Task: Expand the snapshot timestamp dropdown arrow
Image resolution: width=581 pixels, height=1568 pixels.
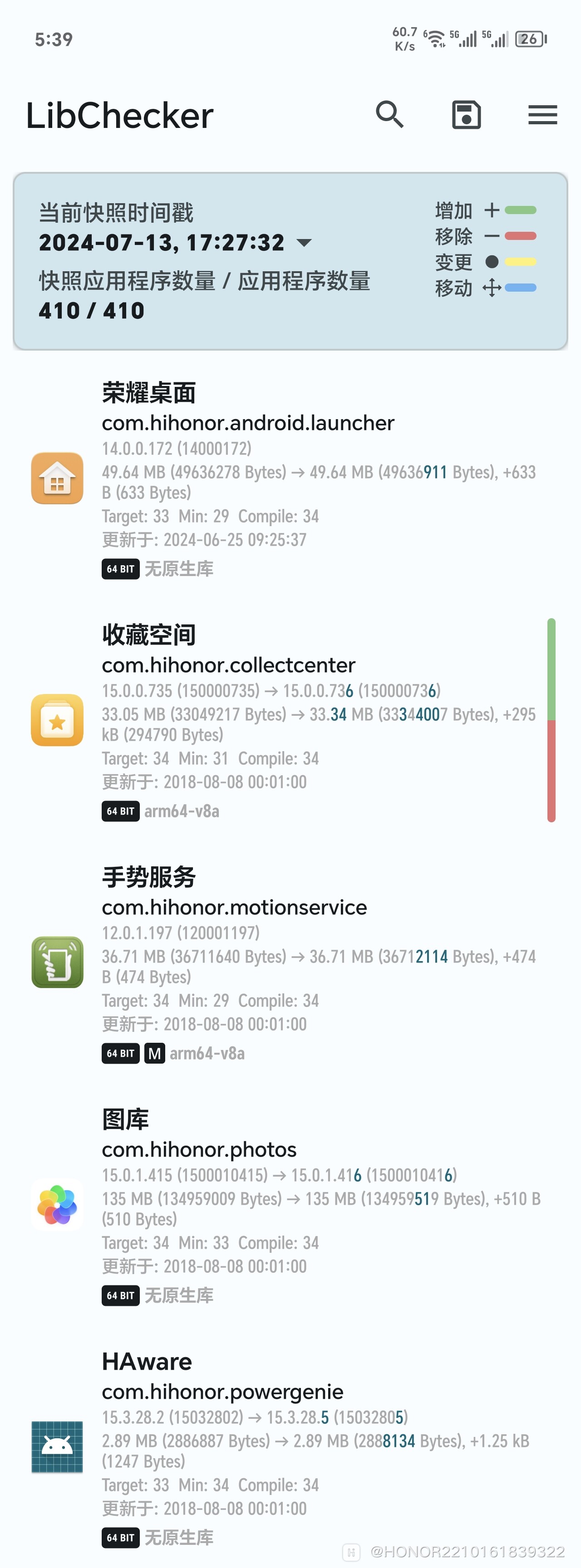Action: coord(305,243)
